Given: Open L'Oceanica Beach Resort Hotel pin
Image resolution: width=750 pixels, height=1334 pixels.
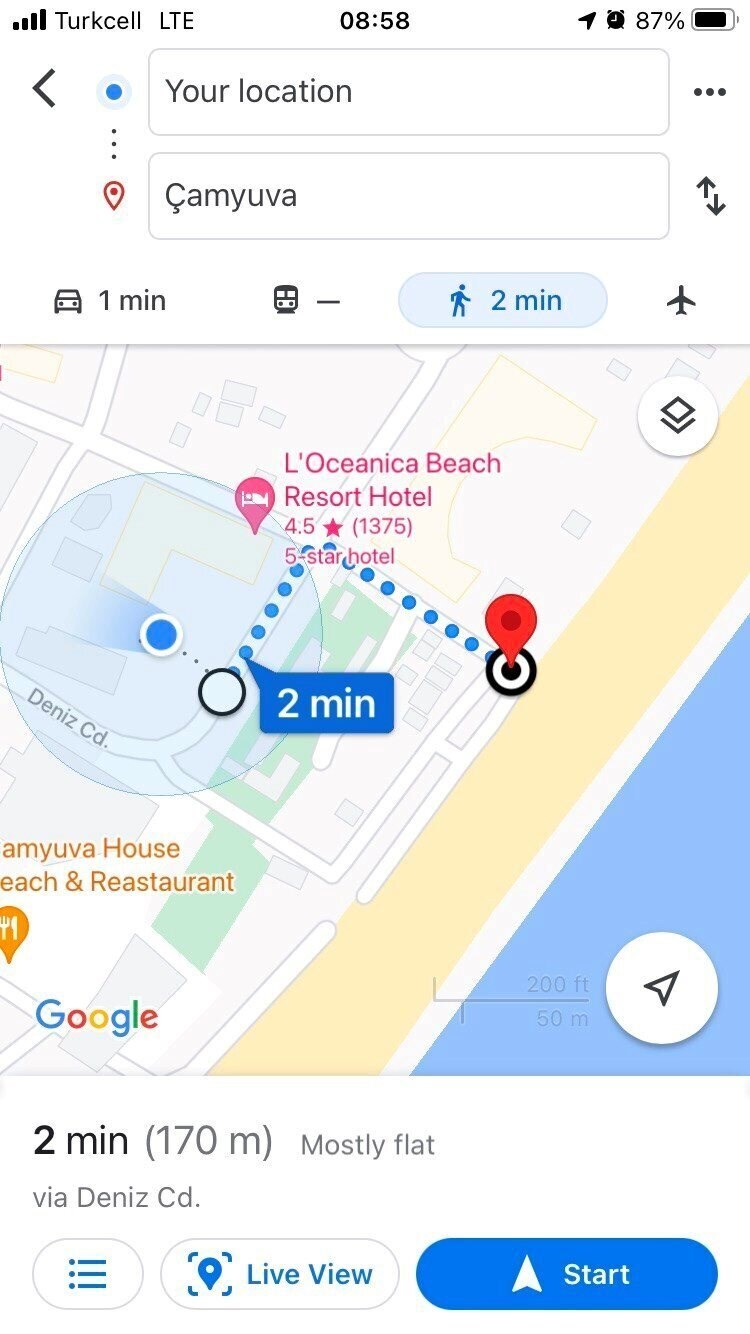Looking at the screenshot, I should 254,503.
